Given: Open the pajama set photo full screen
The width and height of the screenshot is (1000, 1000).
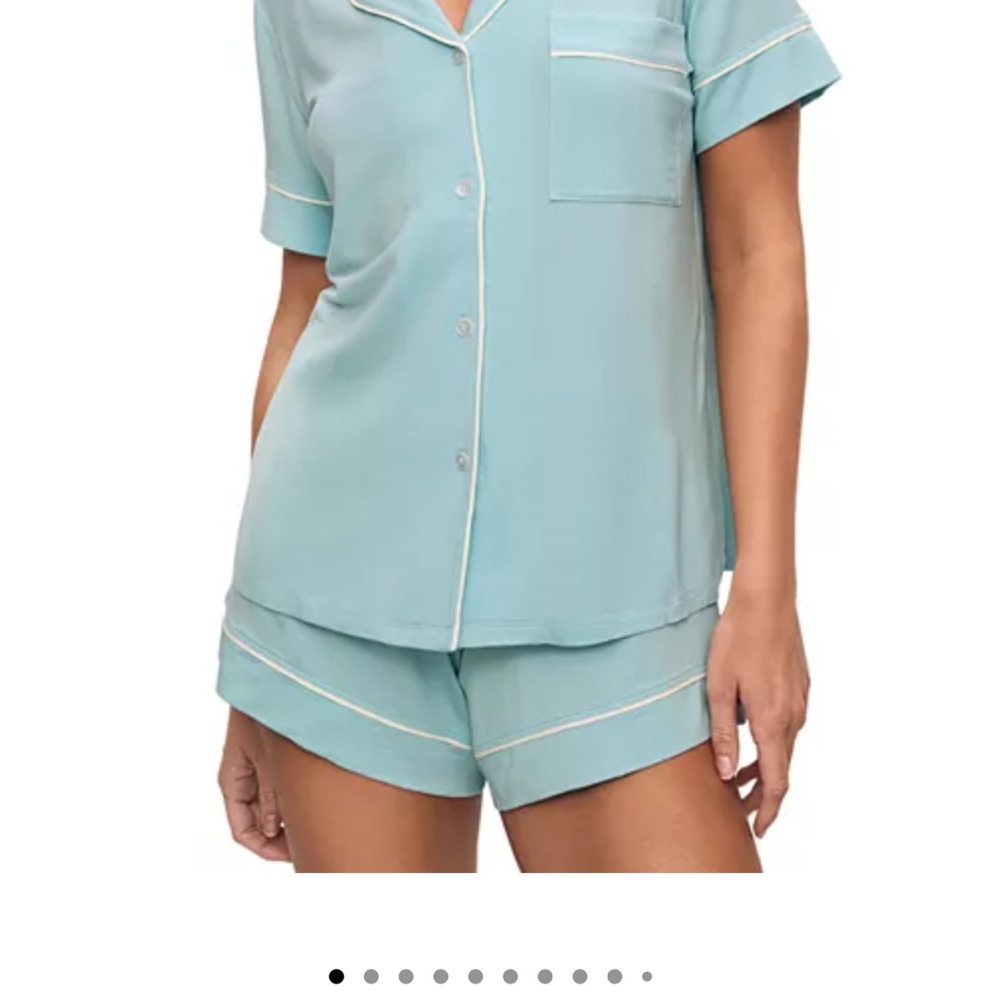Looking at the screenshot, I should (500, 430).
